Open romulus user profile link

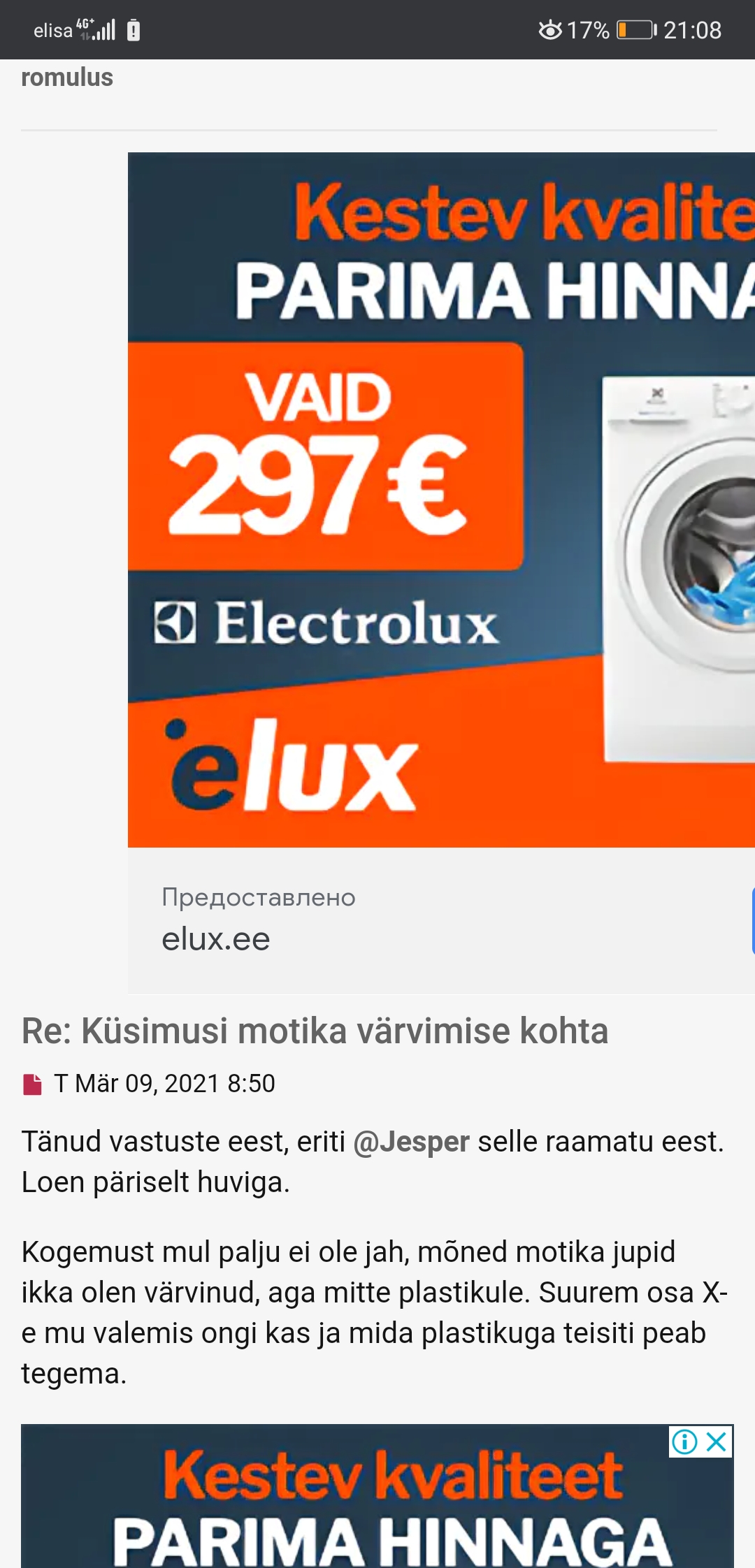coord(67,78)
